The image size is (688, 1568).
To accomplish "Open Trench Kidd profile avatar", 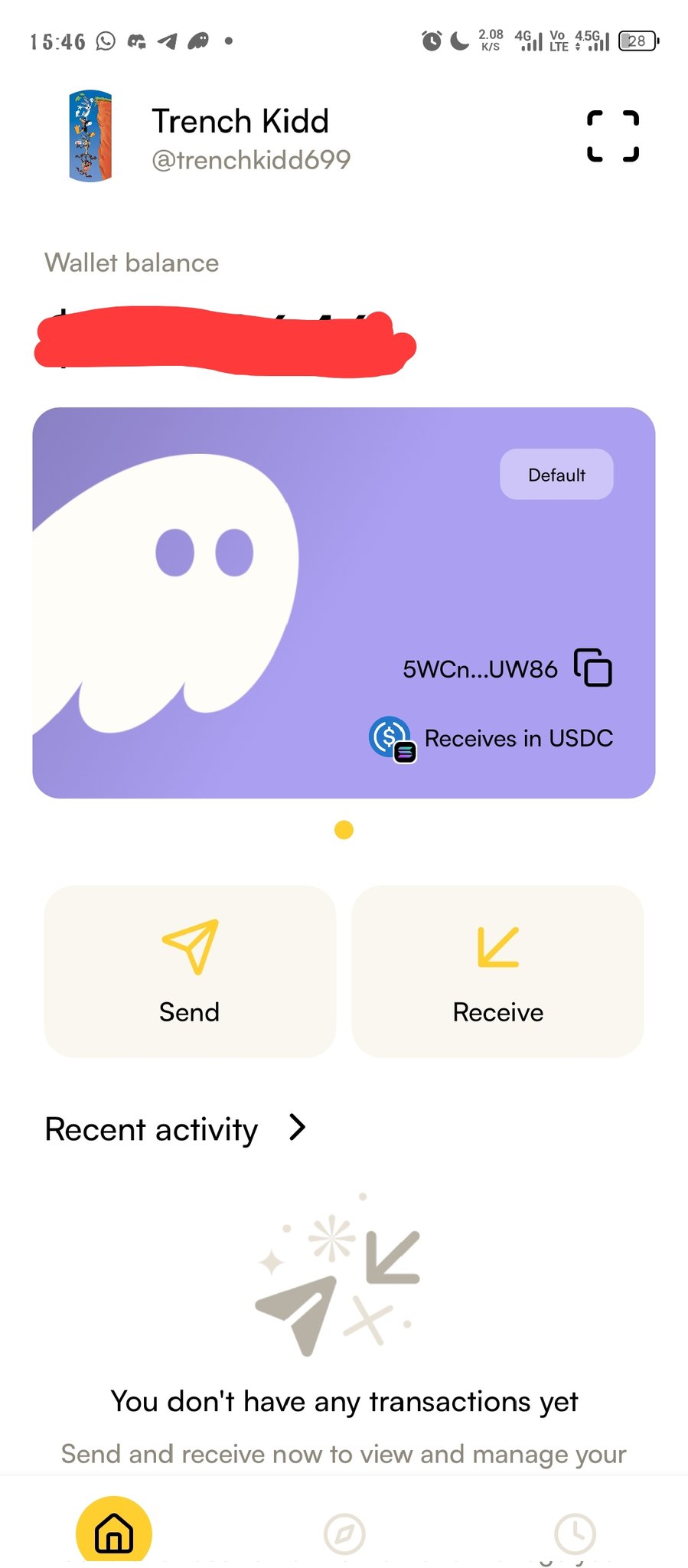I will point(90,136).
